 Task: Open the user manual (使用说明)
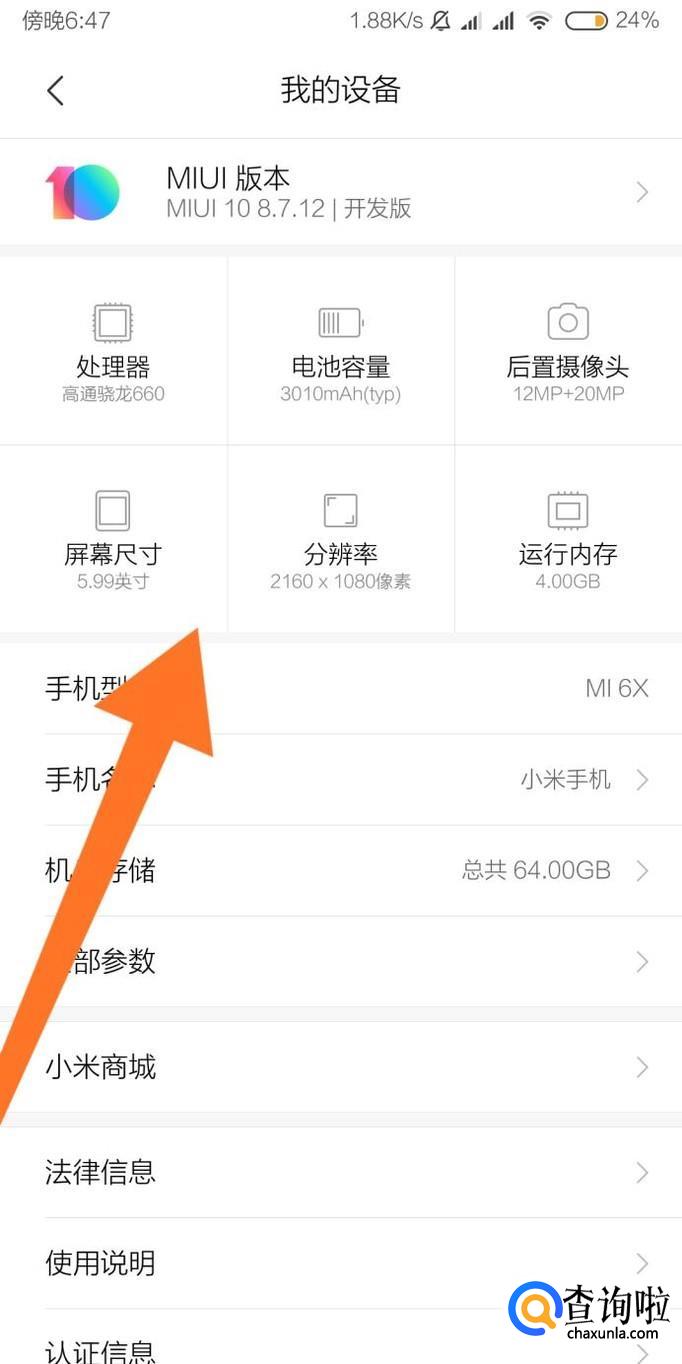pos(340,1263)
